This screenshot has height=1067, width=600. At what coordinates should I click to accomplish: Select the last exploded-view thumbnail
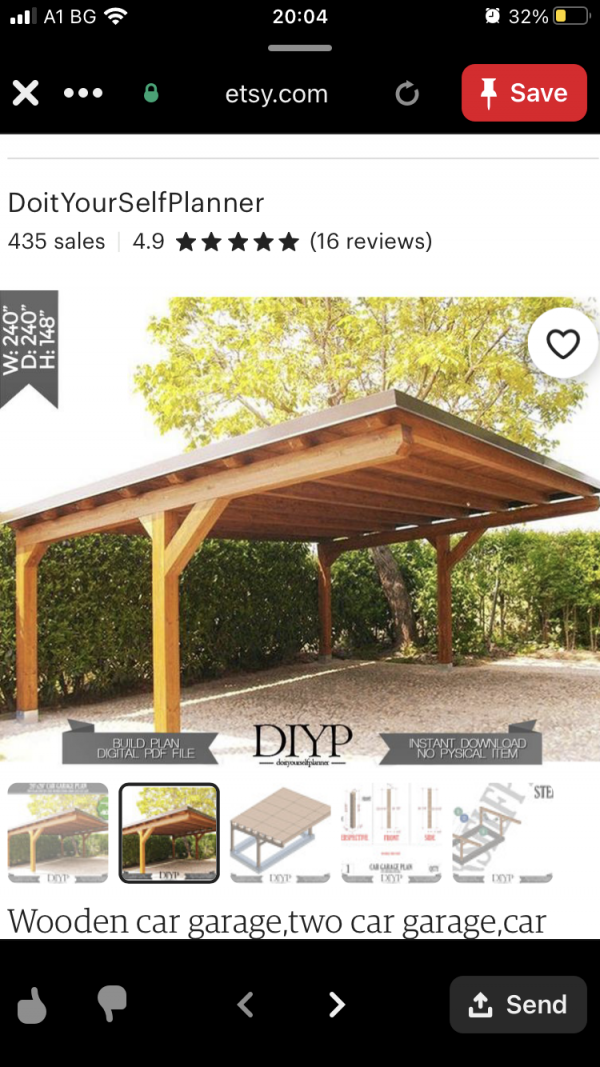click(x=502, y=833)
